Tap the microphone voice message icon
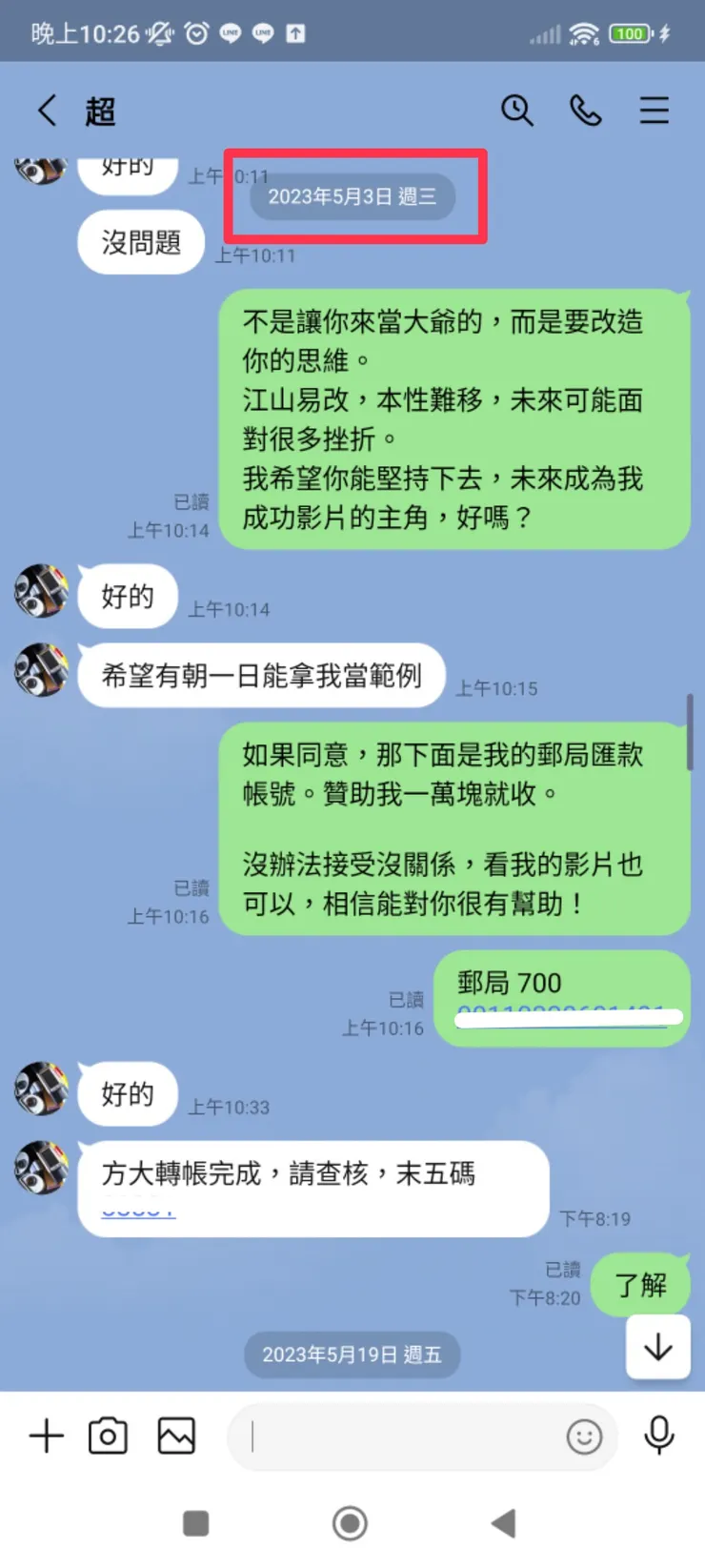Viewport: 705px width, 1568px height. point(658,1435)
